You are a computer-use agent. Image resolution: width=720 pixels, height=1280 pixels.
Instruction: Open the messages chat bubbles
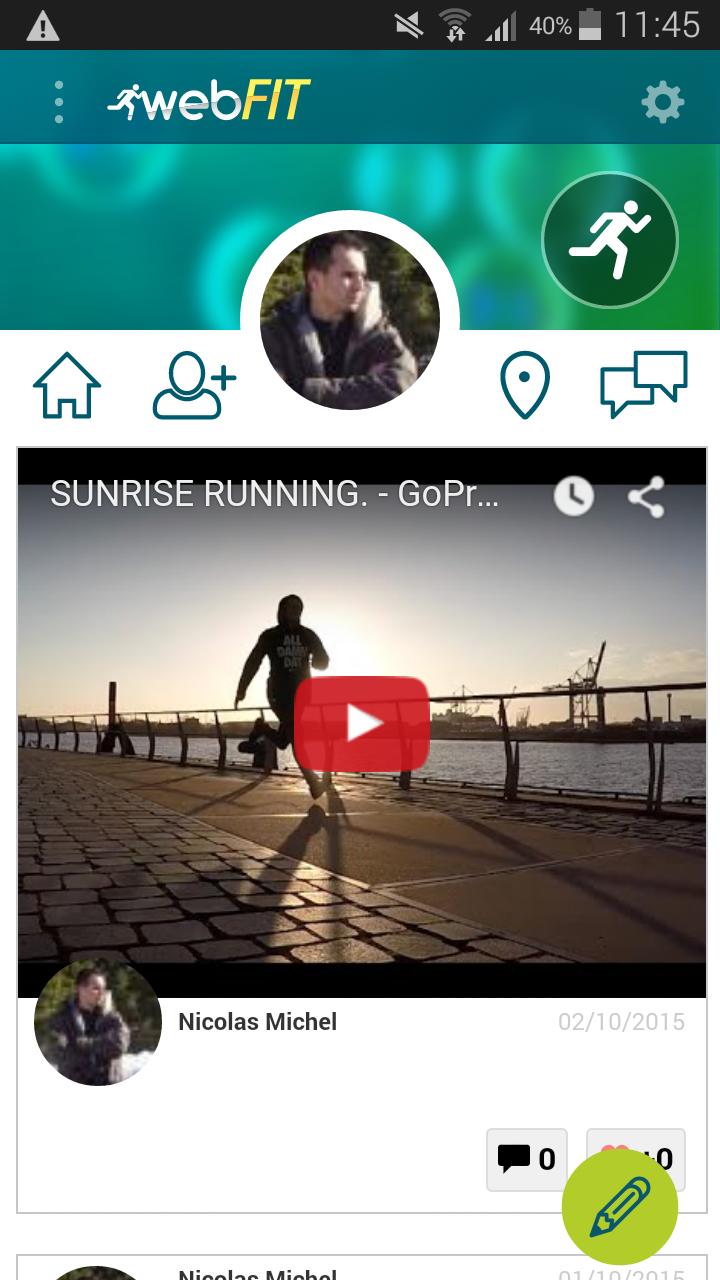click(x=643, y=385)
